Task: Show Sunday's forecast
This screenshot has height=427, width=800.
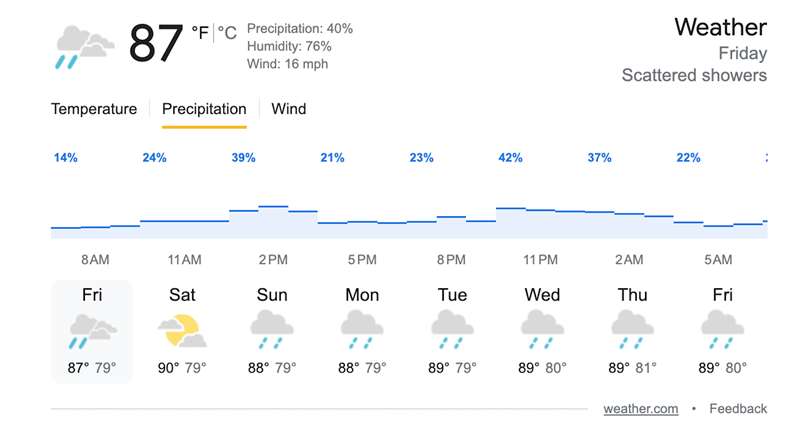Action: [272, 331]
